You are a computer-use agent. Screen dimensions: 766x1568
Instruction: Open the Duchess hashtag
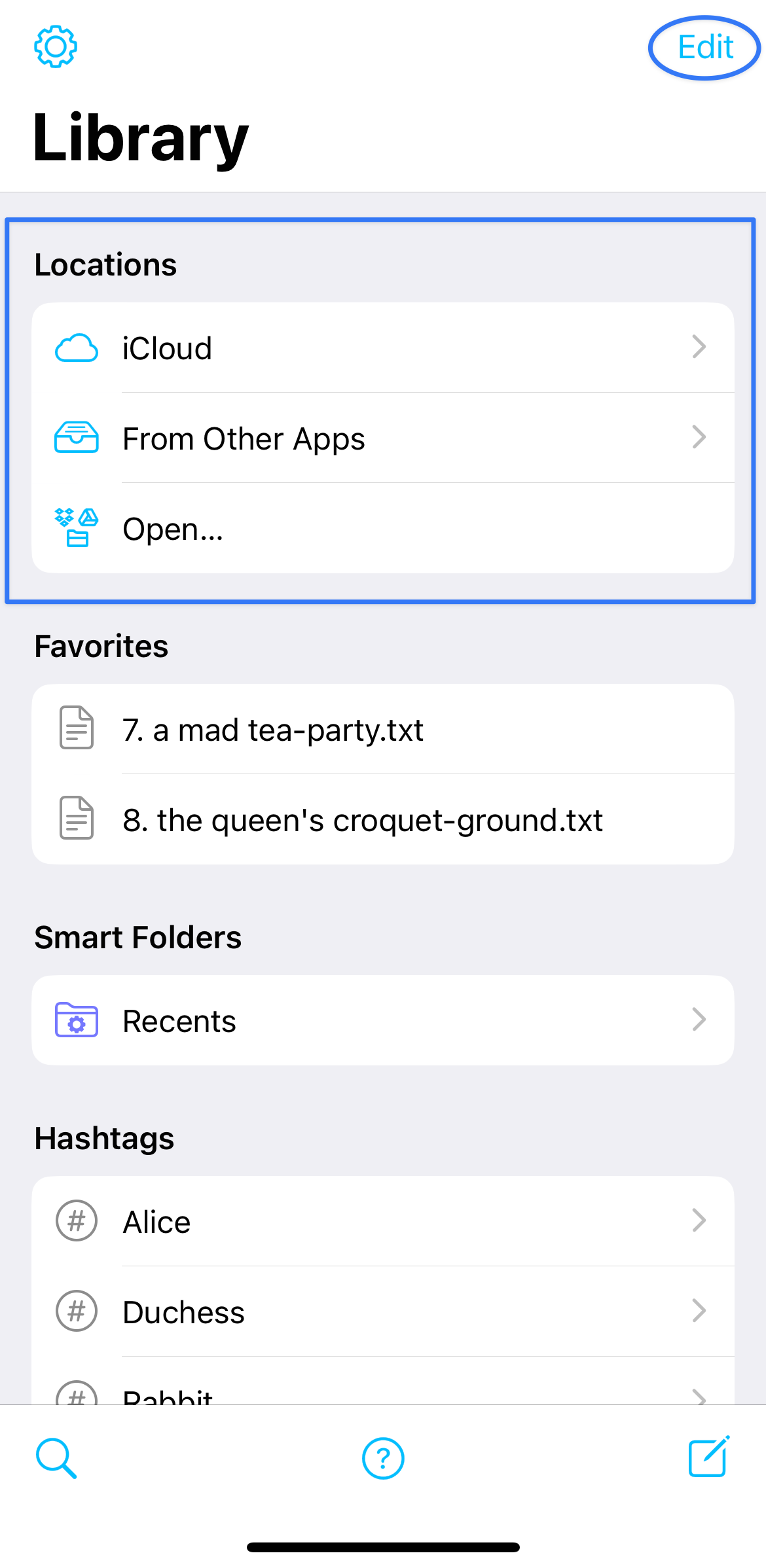pyautogui.click(x=382, y=1311)
